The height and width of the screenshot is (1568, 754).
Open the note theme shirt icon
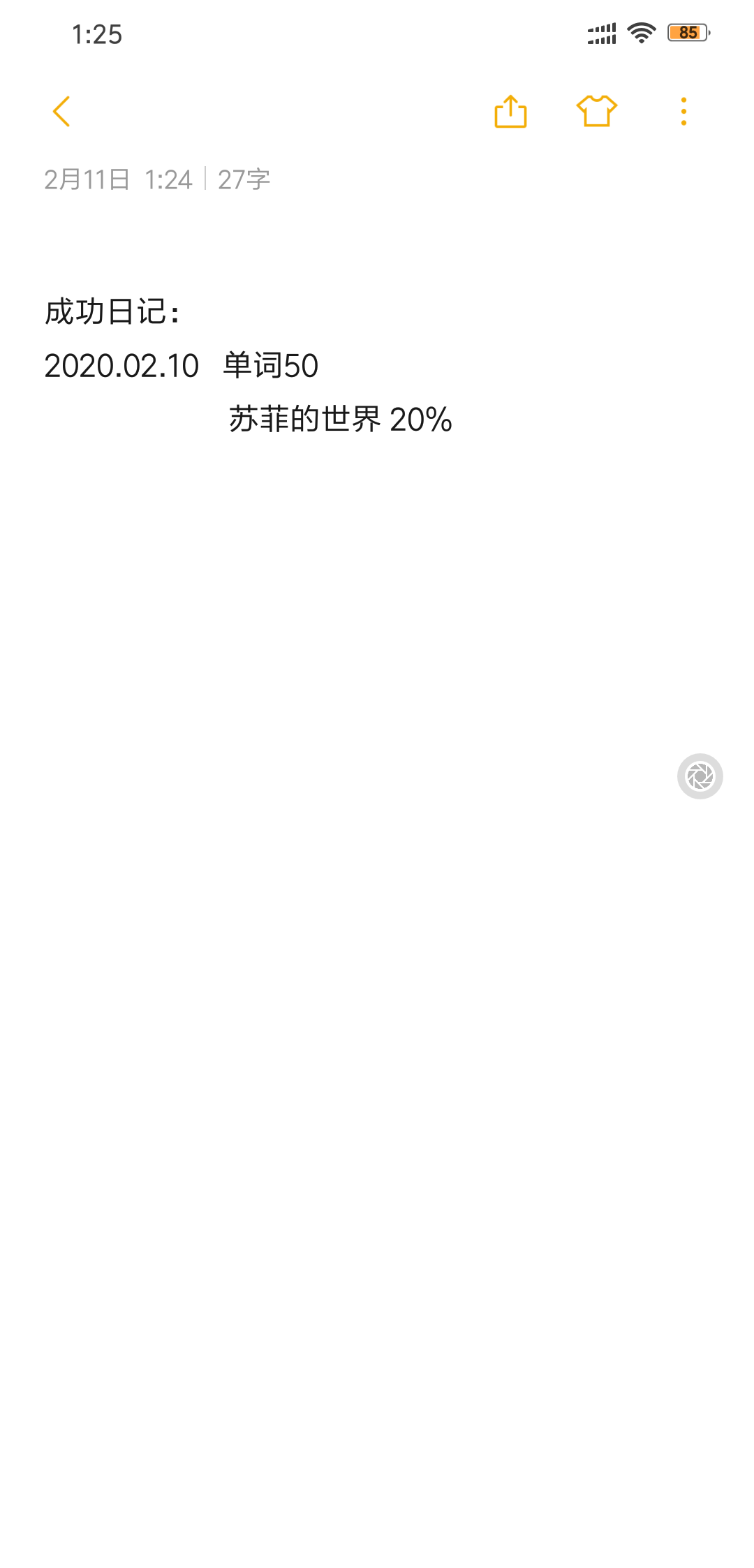597,111
